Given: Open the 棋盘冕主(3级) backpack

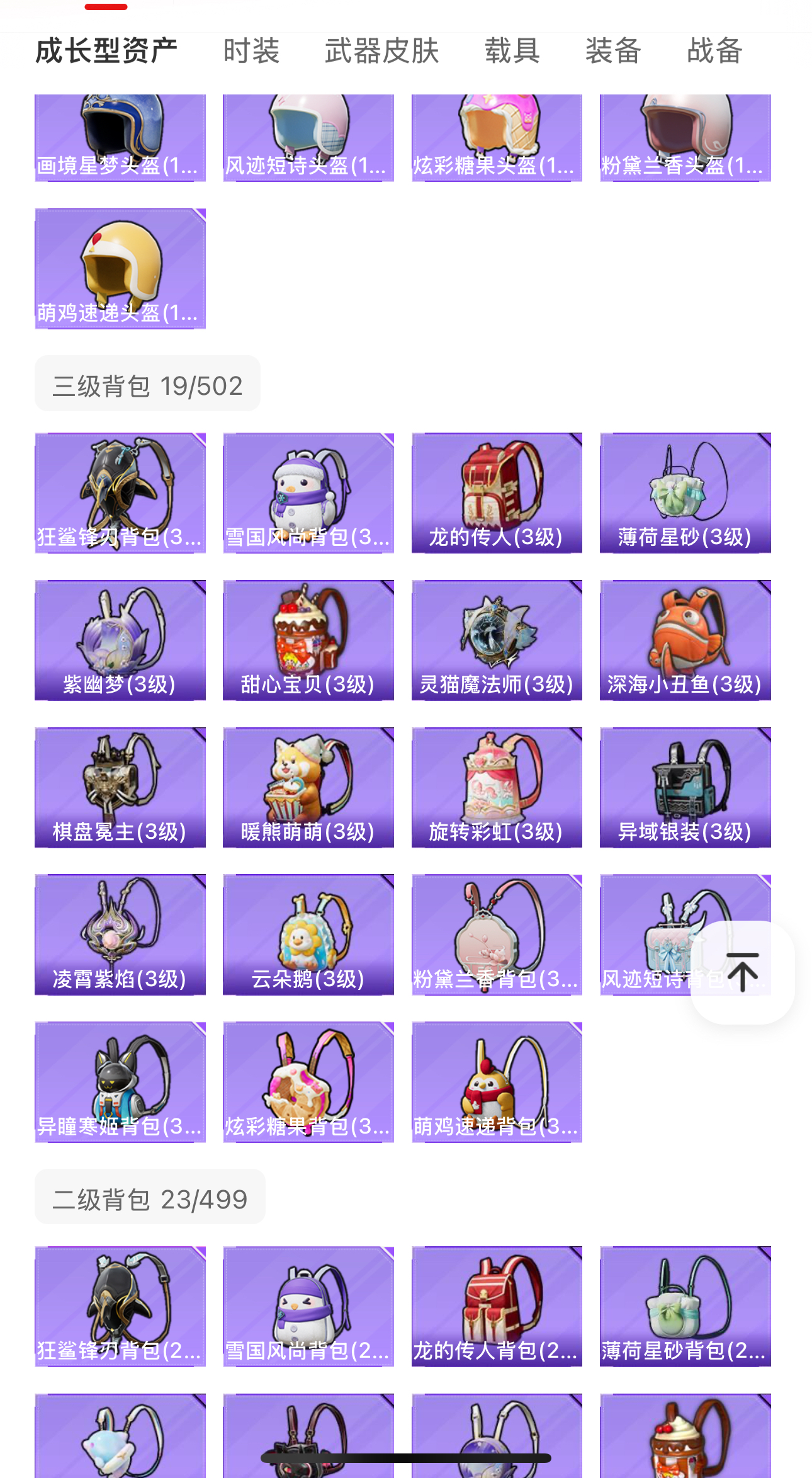Looking at the screenshot, I should coord(120,787).
